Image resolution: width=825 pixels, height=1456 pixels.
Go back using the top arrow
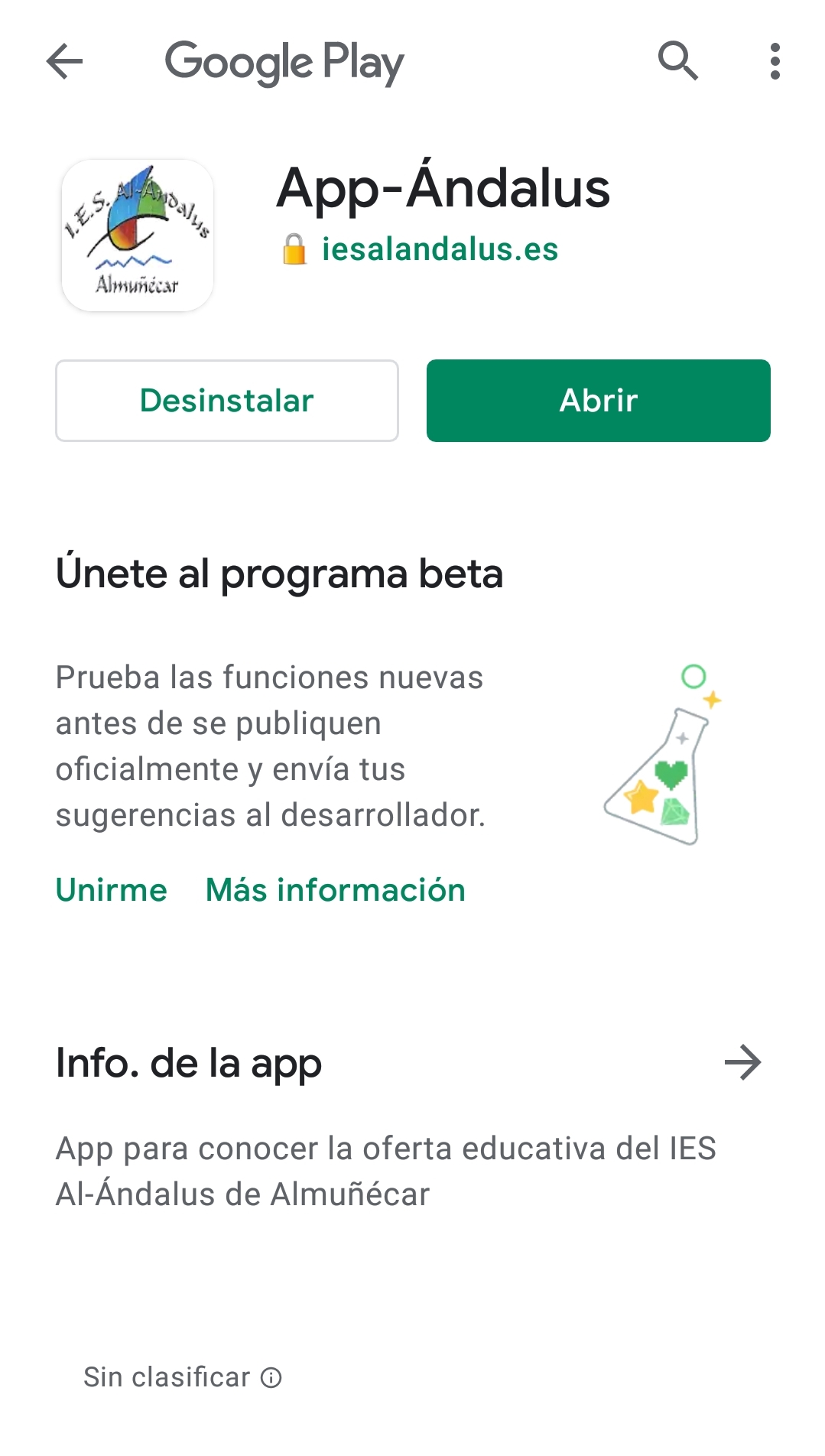coord(64,61)
